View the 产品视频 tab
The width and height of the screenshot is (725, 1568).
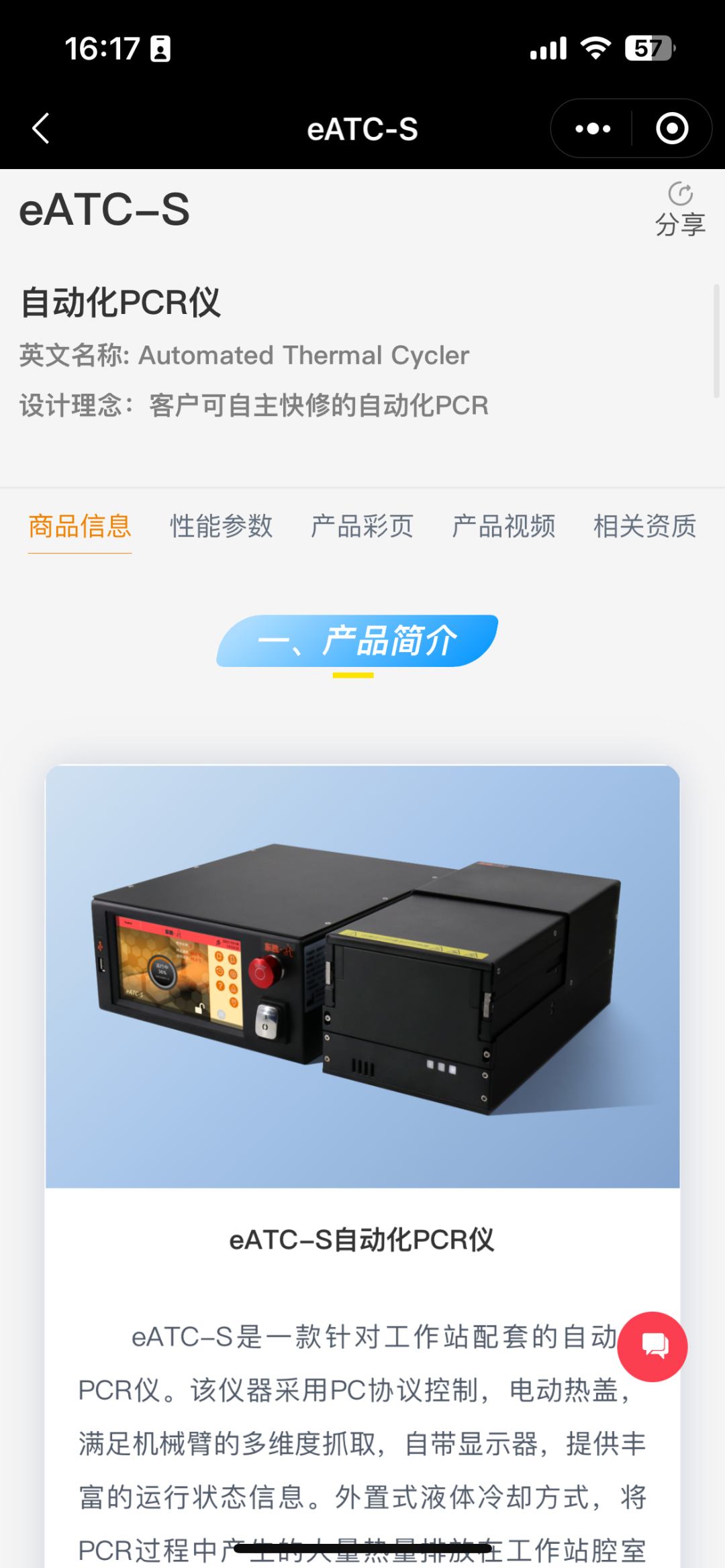click(503, 526)
